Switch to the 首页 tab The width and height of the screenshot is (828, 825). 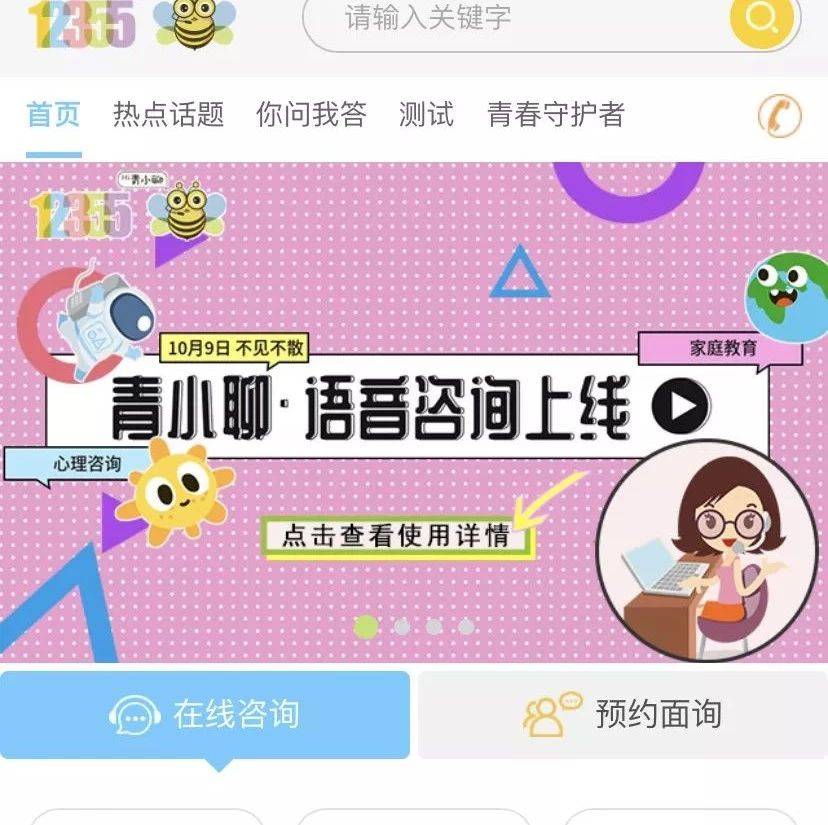point(53,115)
